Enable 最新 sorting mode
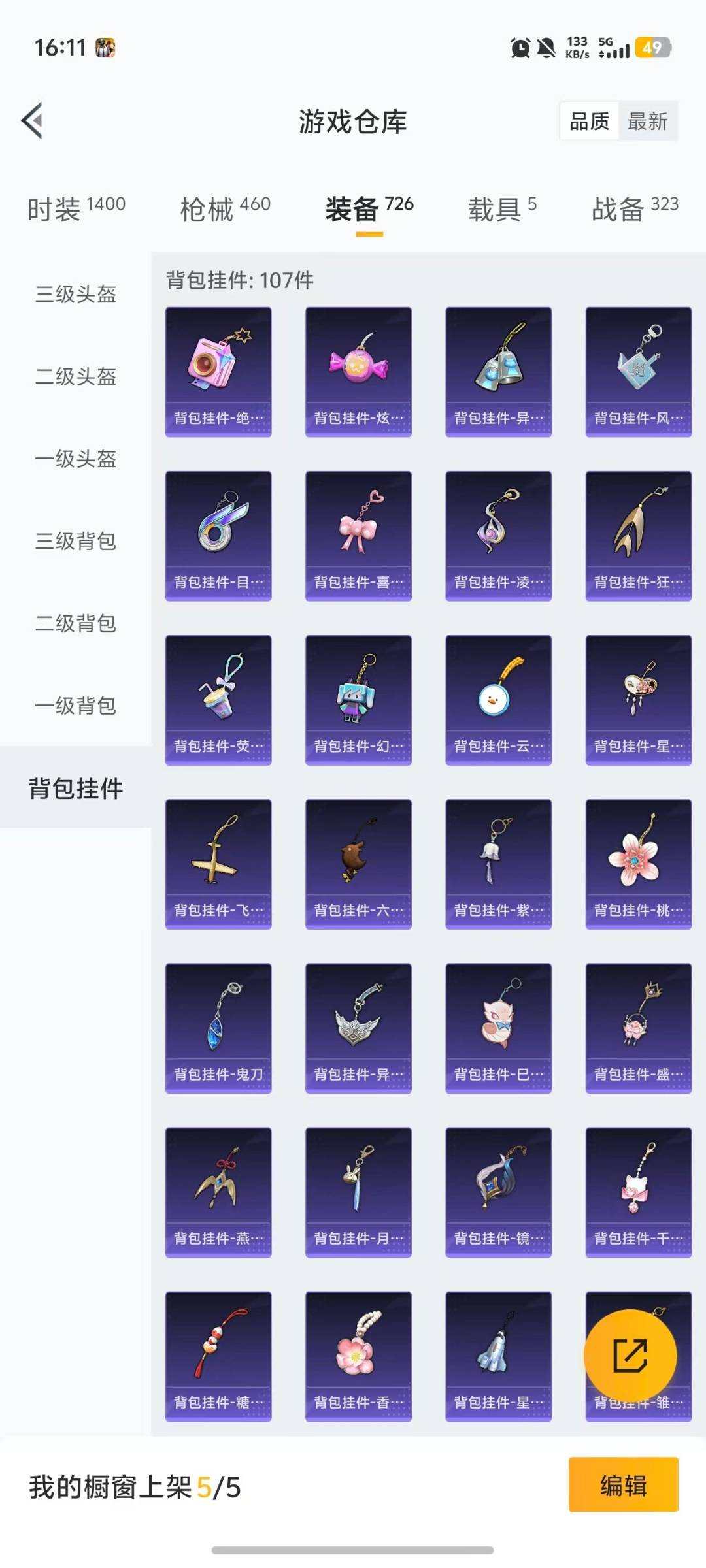 click(x=648, y=122)
